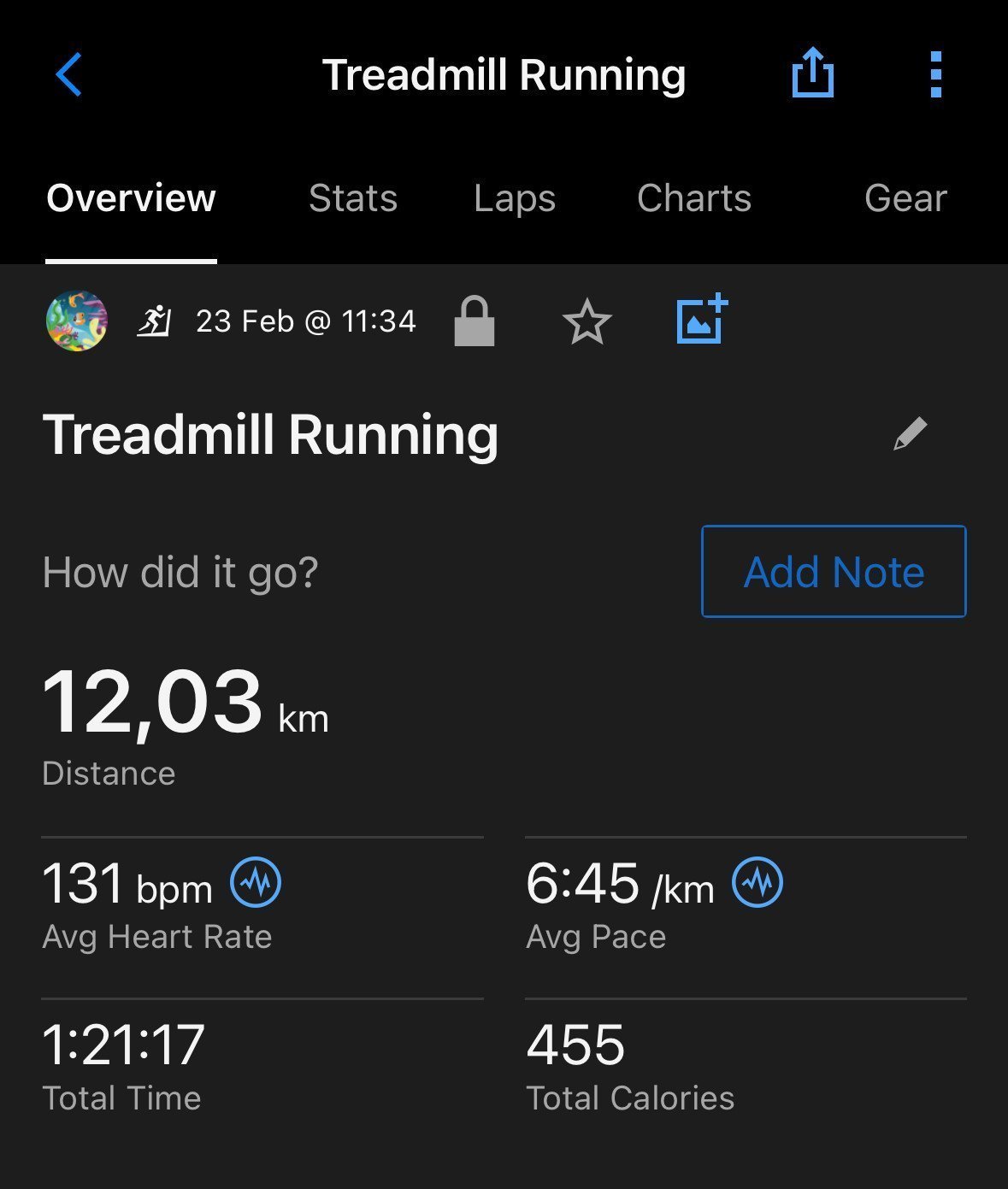Screen dimensions: 1008x1189
Task: Open the three-dot overflow menu
Action: tap(935, 74)
